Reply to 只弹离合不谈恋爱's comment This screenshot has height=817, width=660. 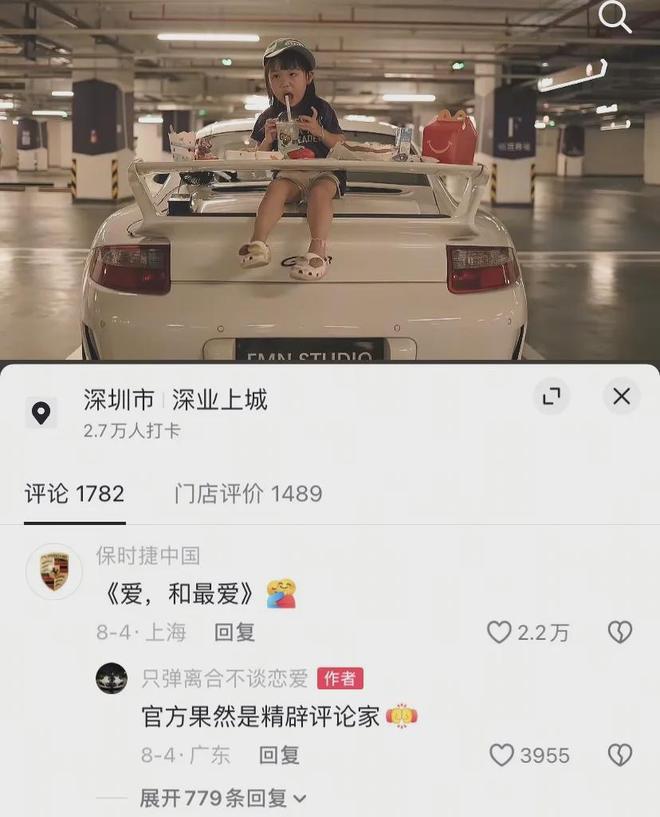(x=279, y=755)
